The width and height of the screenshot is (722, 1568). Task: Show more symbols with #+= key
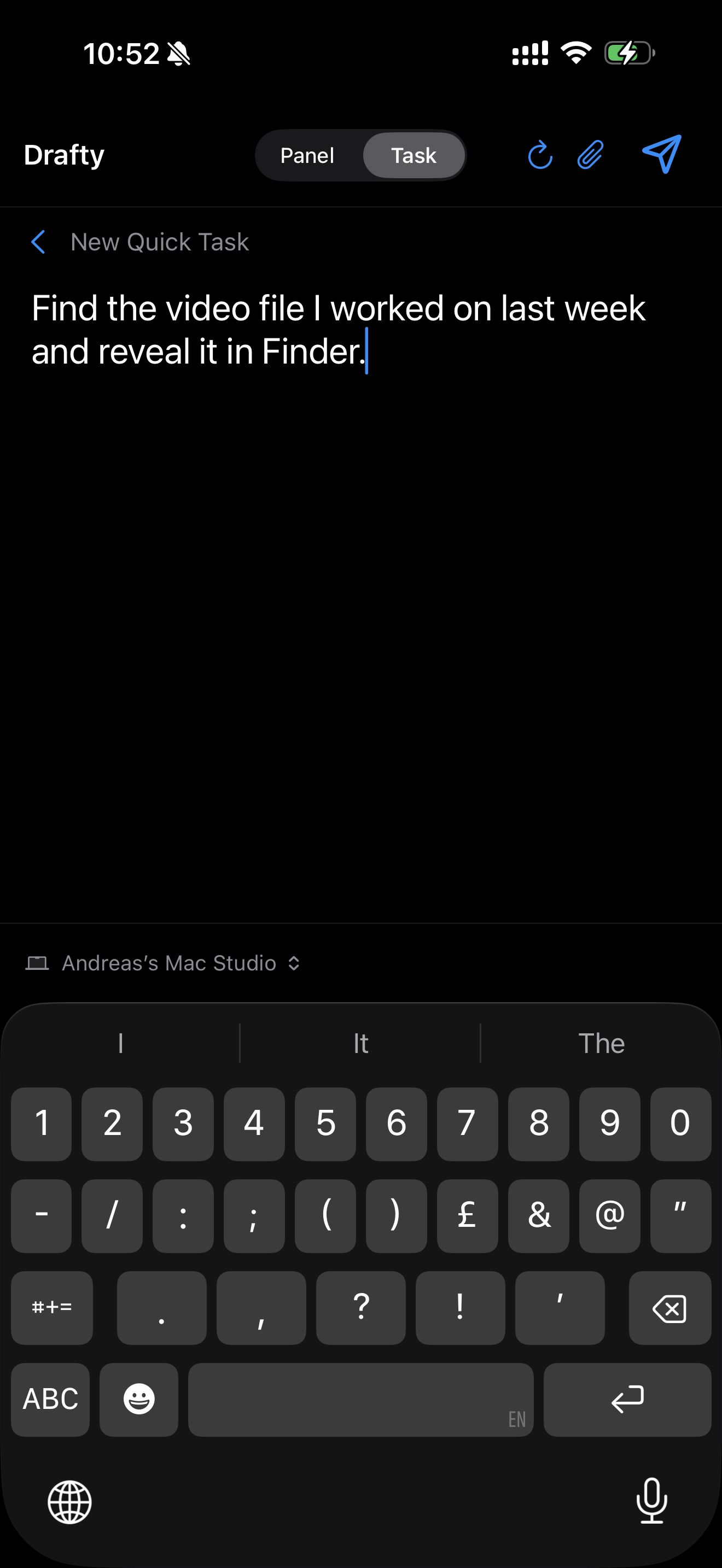tap(52, 1308)
